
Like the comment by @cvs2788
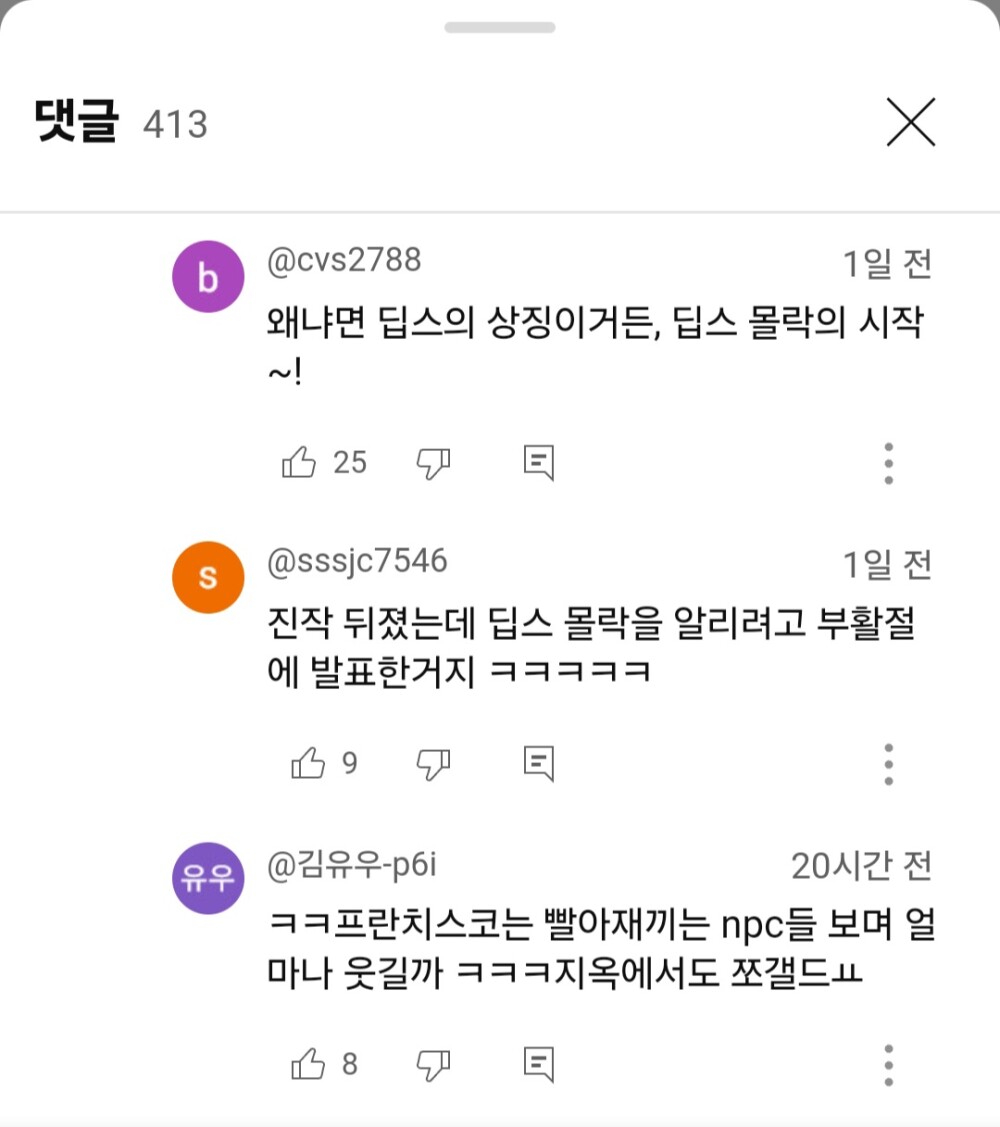click(x=299, y=462)
